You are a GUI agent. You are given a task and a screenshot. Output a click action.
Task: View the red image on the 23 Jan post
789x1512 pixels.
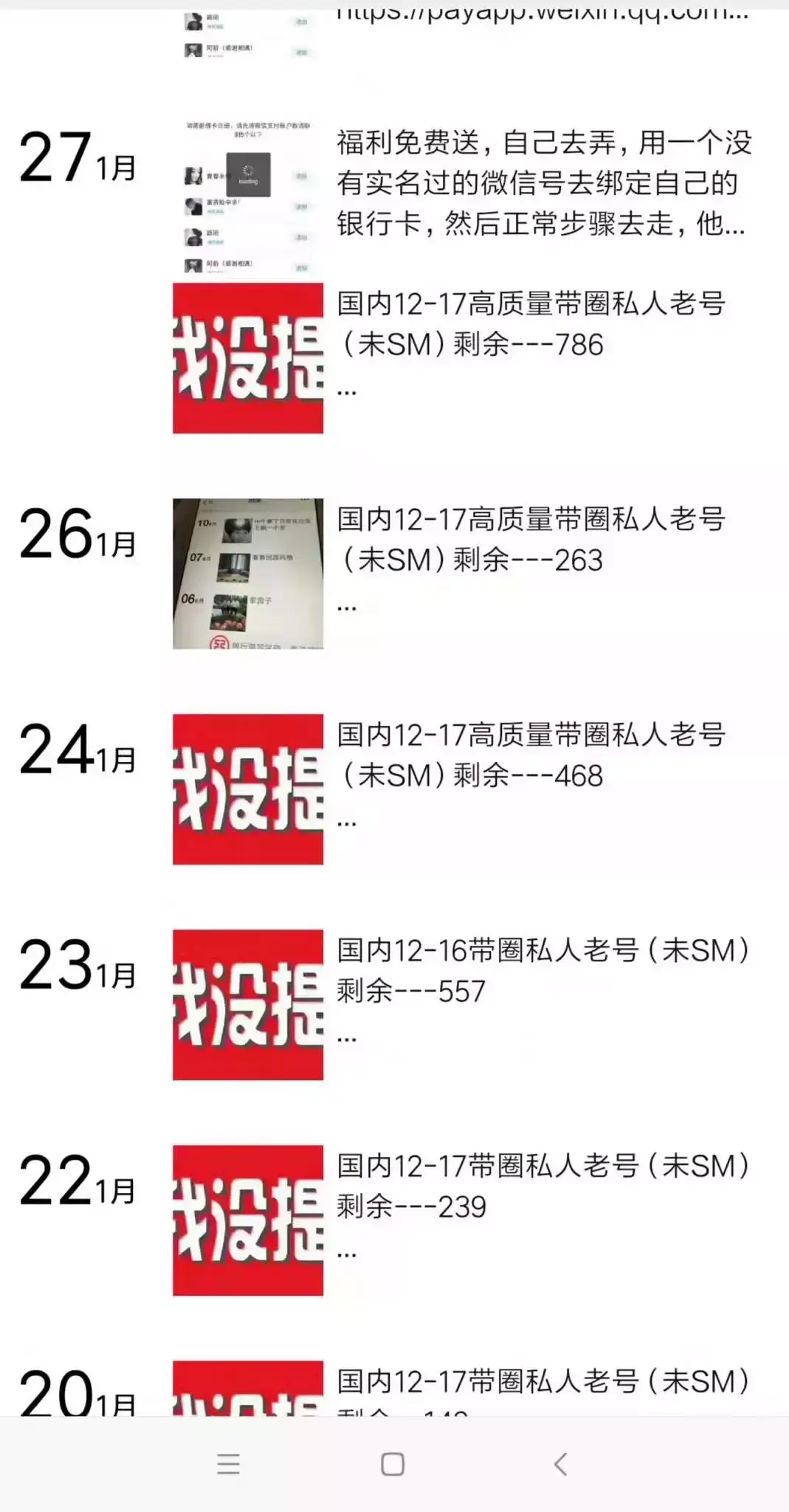pyautogui.click(x=248, y=1005)
